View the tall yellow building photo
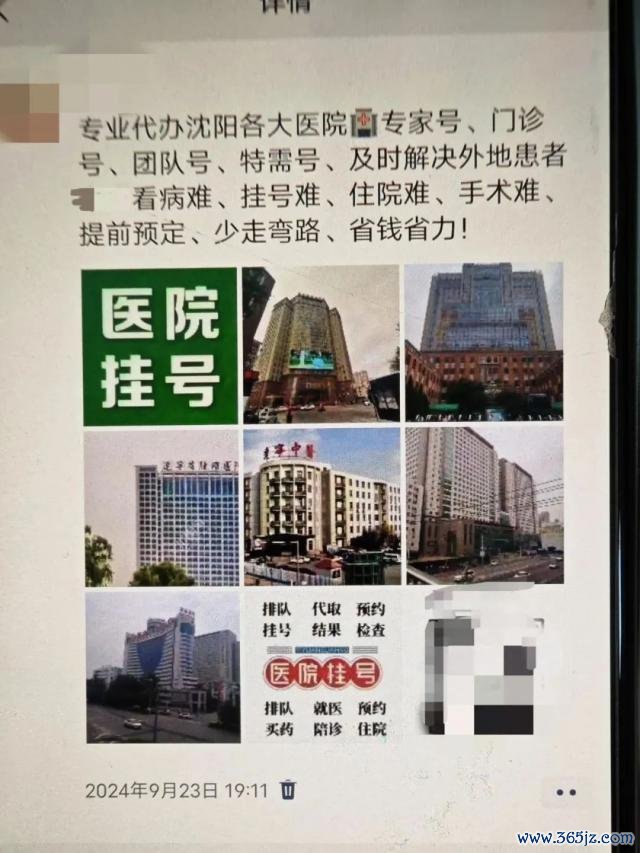The image size is (640, 853). point(321,345)
